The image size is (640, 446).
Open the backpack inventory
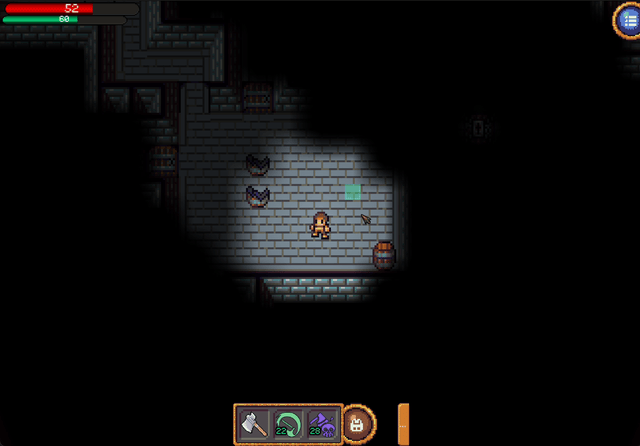(359, 424)
